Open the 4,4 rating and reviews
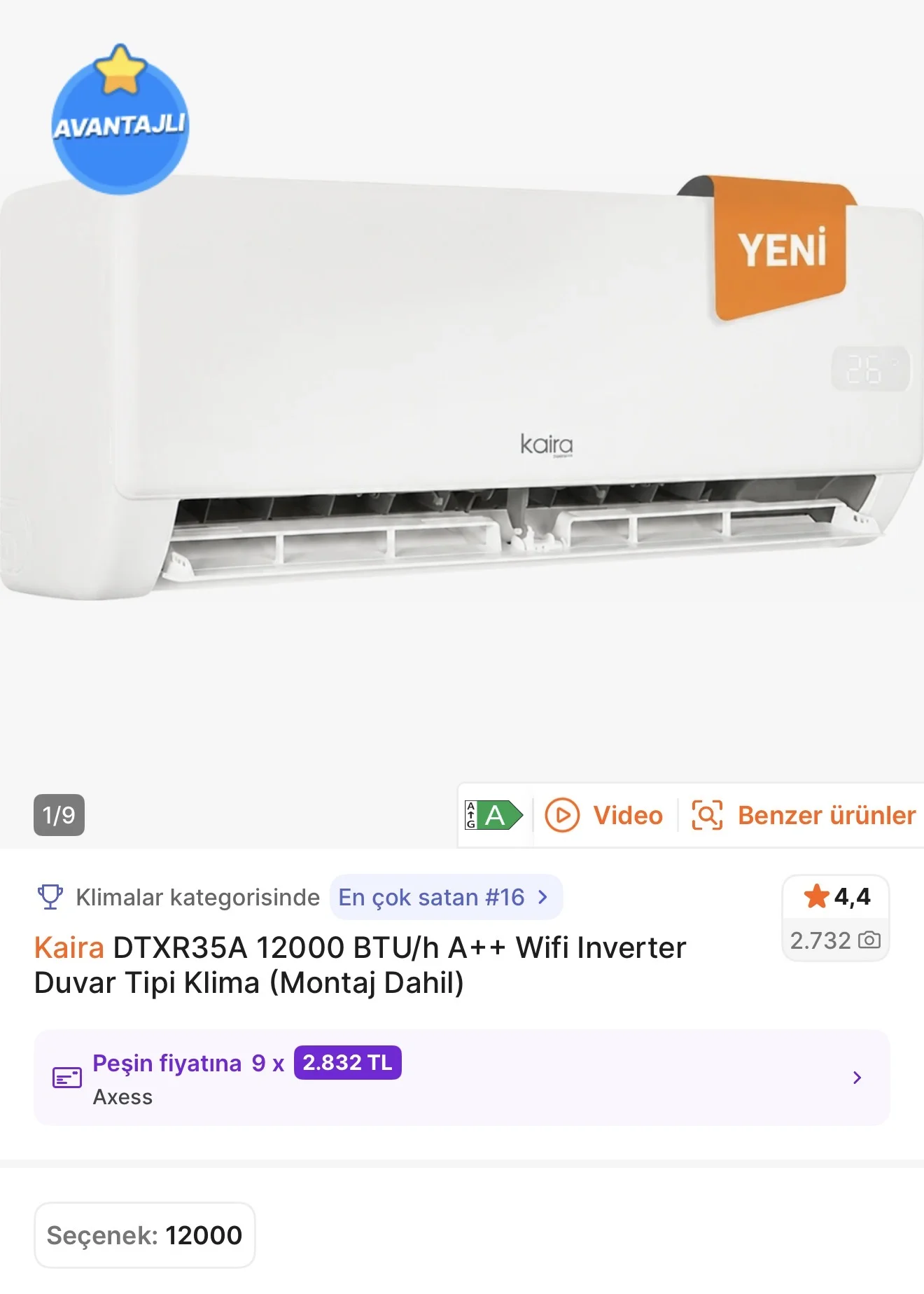The width and height of the screenshot is (924, 1294). 836,918
